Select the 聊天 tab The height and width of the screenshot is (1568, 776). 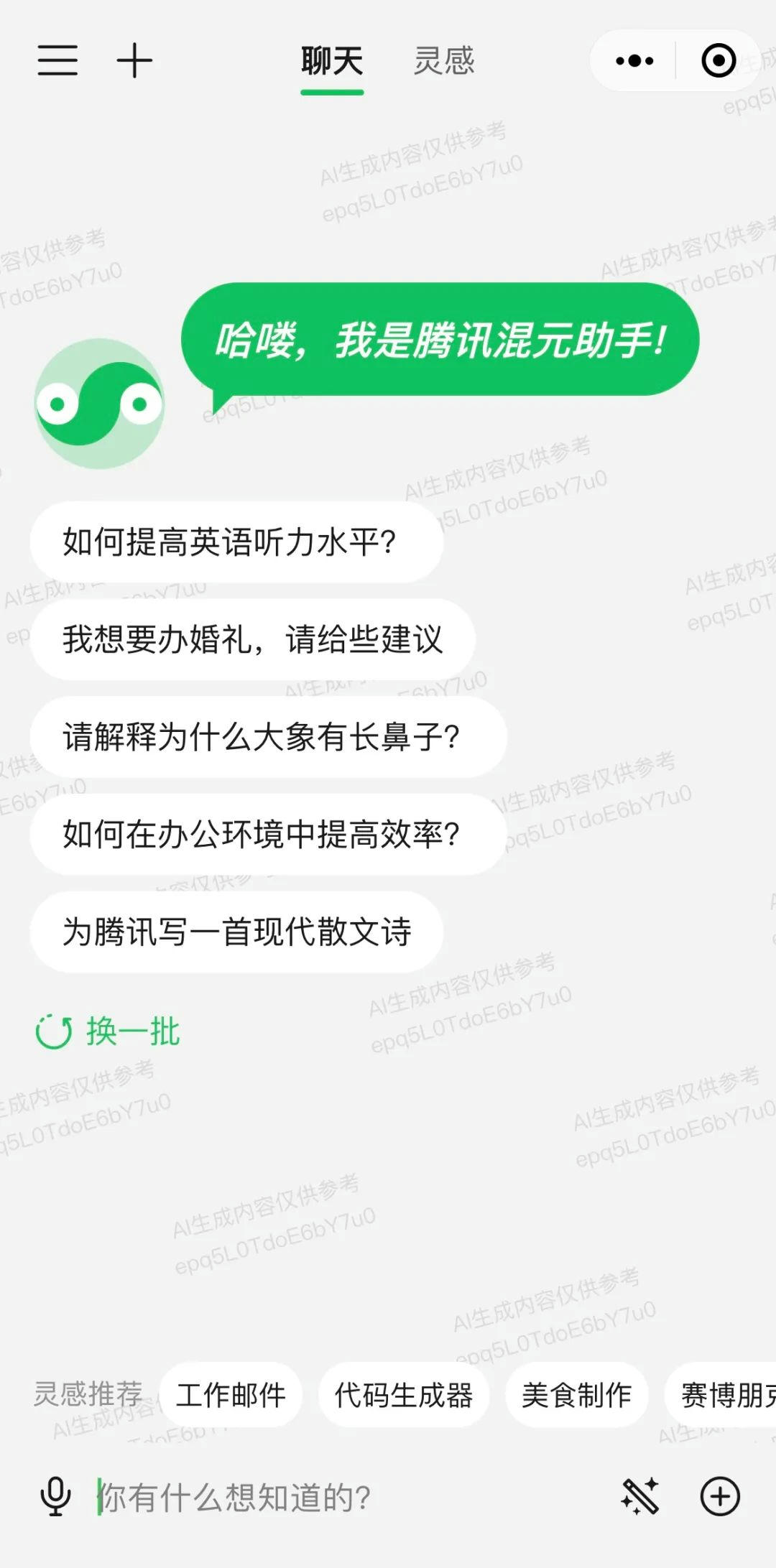(332, 61)
